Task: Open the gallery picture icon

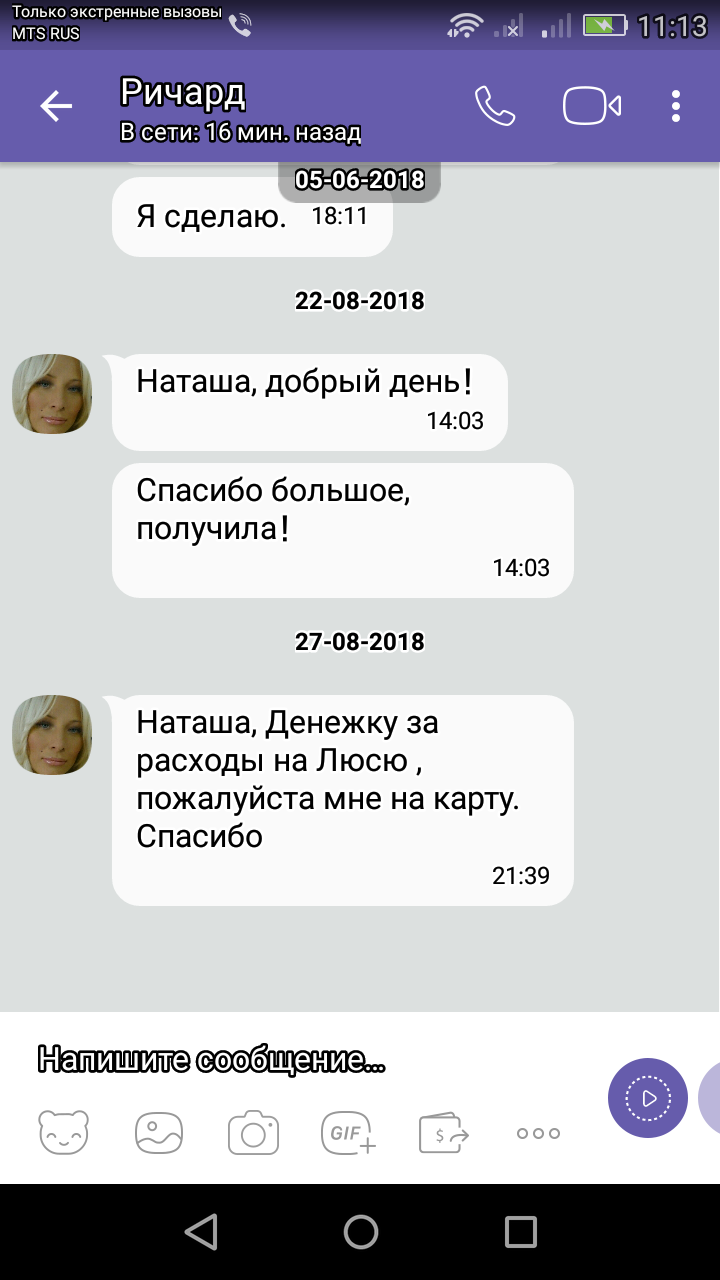Action: [159, 1133]
